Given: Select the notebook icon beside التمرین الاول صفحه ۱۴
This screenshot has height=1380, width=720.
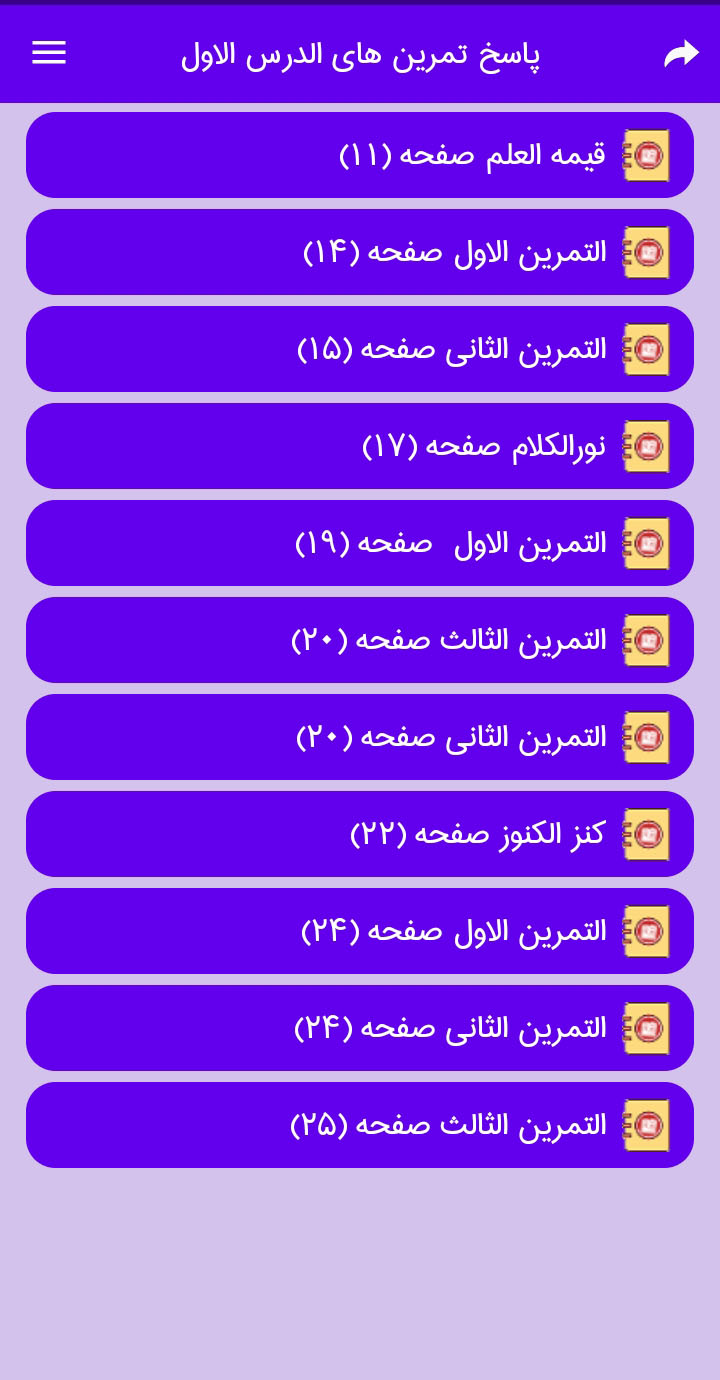Looking at the screenshot, I should (x=645, y=252).
